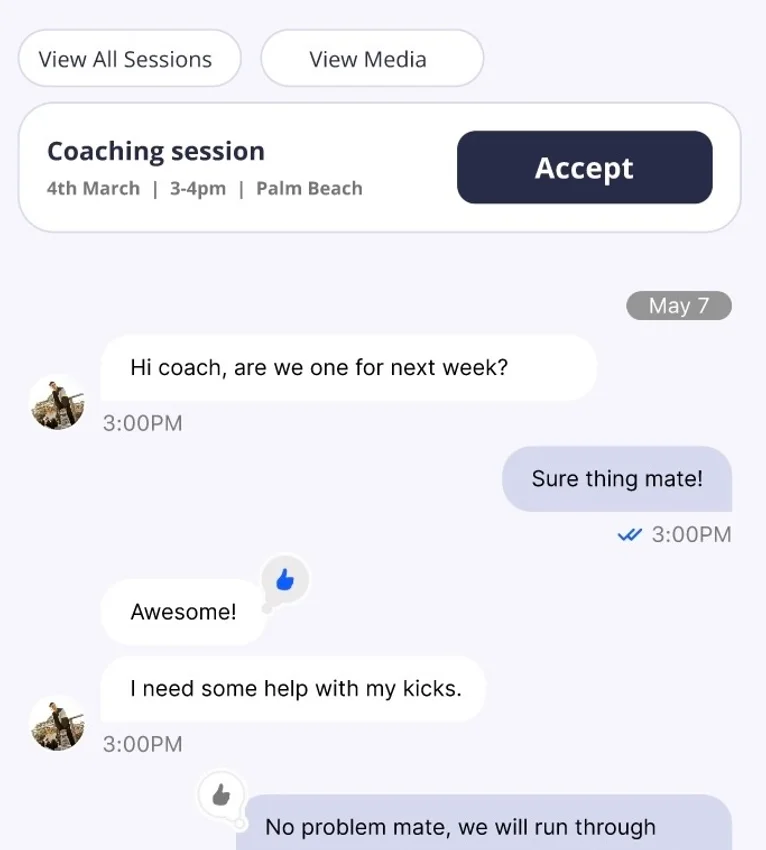Click the Awesome message bubble

[x=182, y=611]
